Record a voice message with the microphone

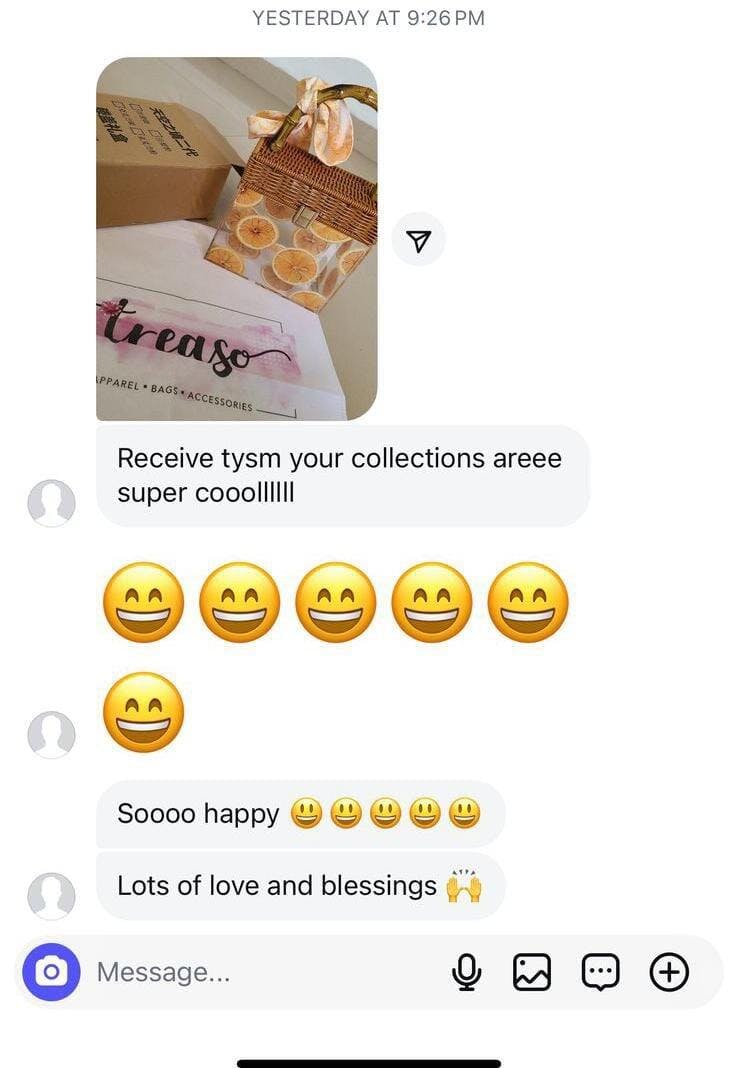pyautogui.click(x=466, y=972)
